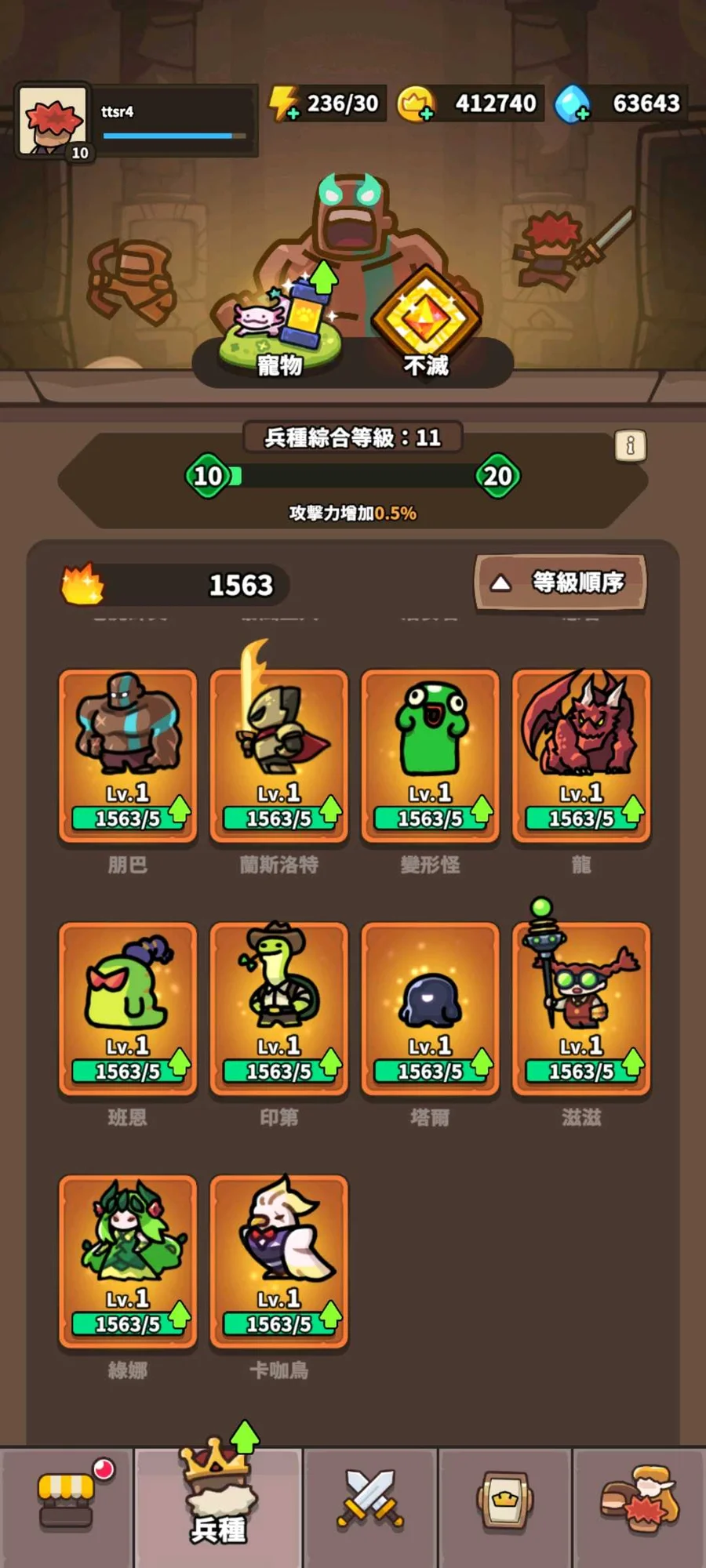
Task: Open the ttsr4 player profile avatar
Action: coord(53,121)
